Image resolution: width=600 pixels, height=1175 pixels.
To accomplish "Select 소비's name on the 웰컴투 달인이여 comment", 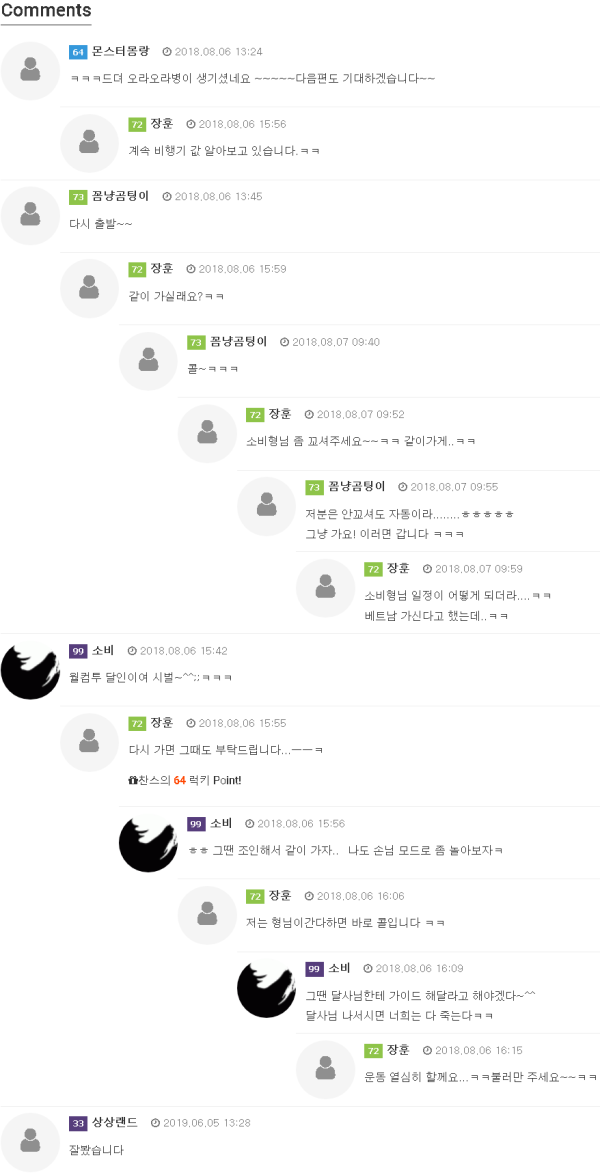I will pos(103,651).
